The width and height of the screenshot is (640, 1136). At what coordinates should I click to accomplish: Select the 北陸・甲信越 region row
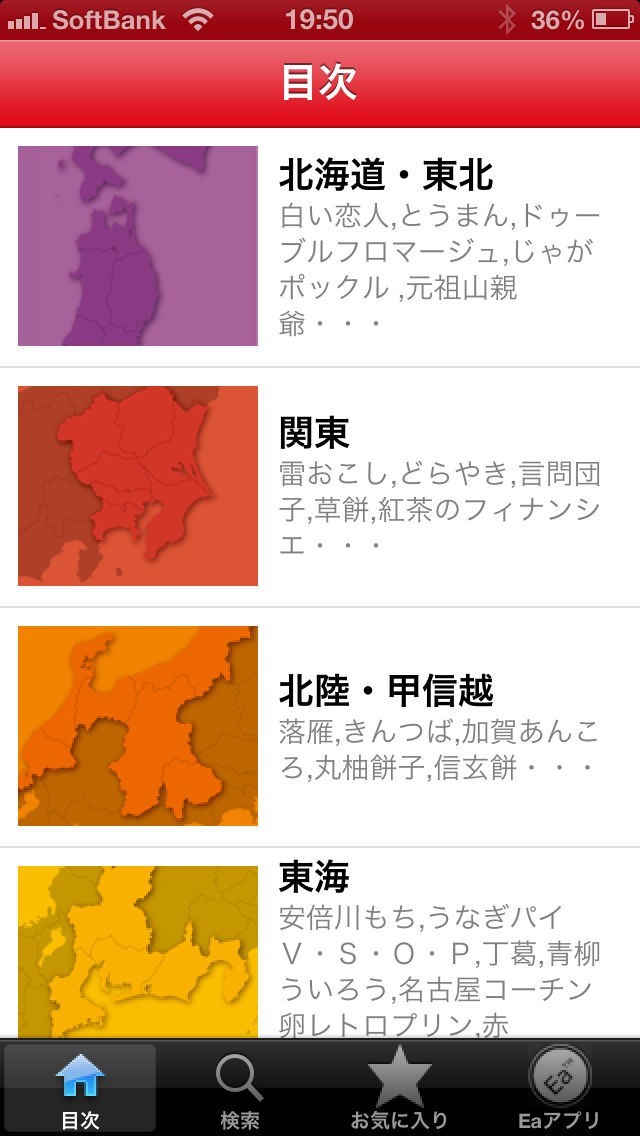320,727
